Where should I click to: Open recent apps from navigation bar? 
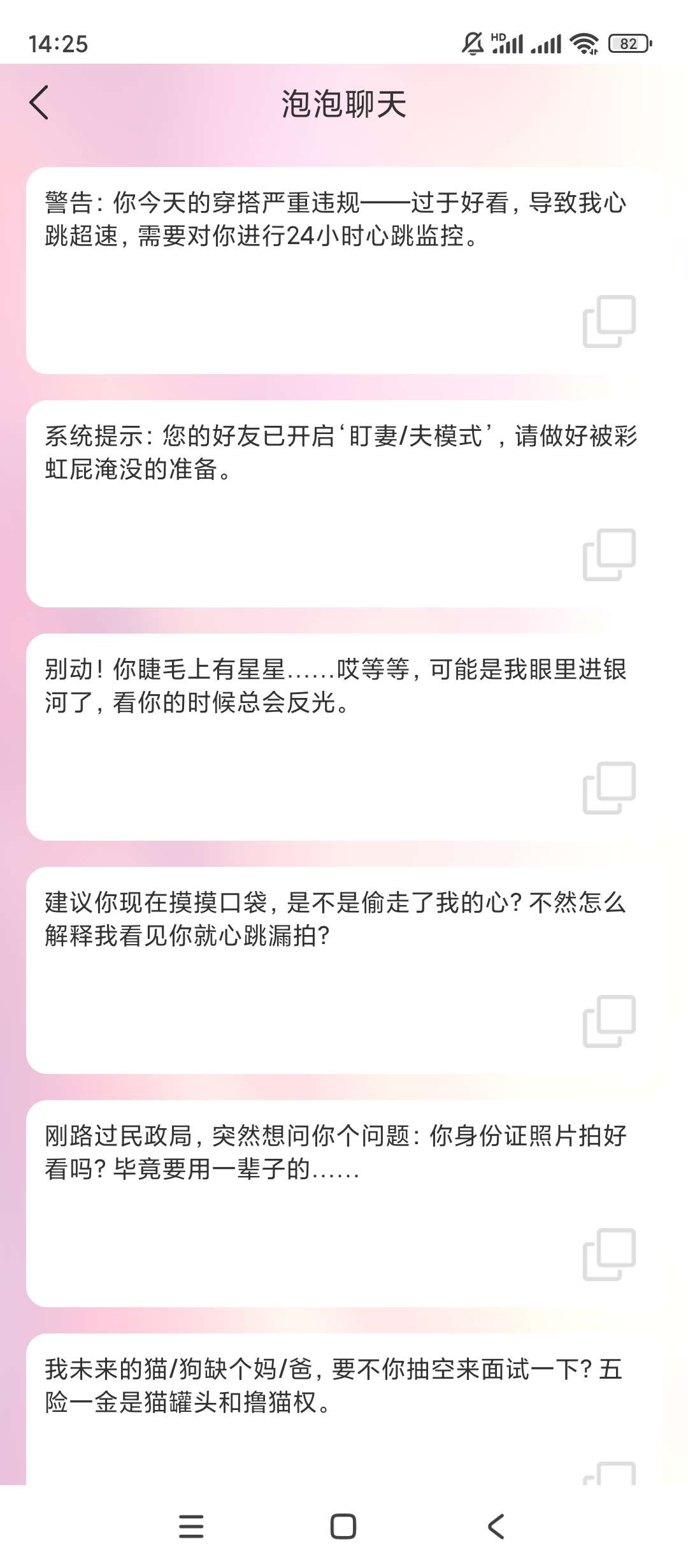[x=191, y=1527]
